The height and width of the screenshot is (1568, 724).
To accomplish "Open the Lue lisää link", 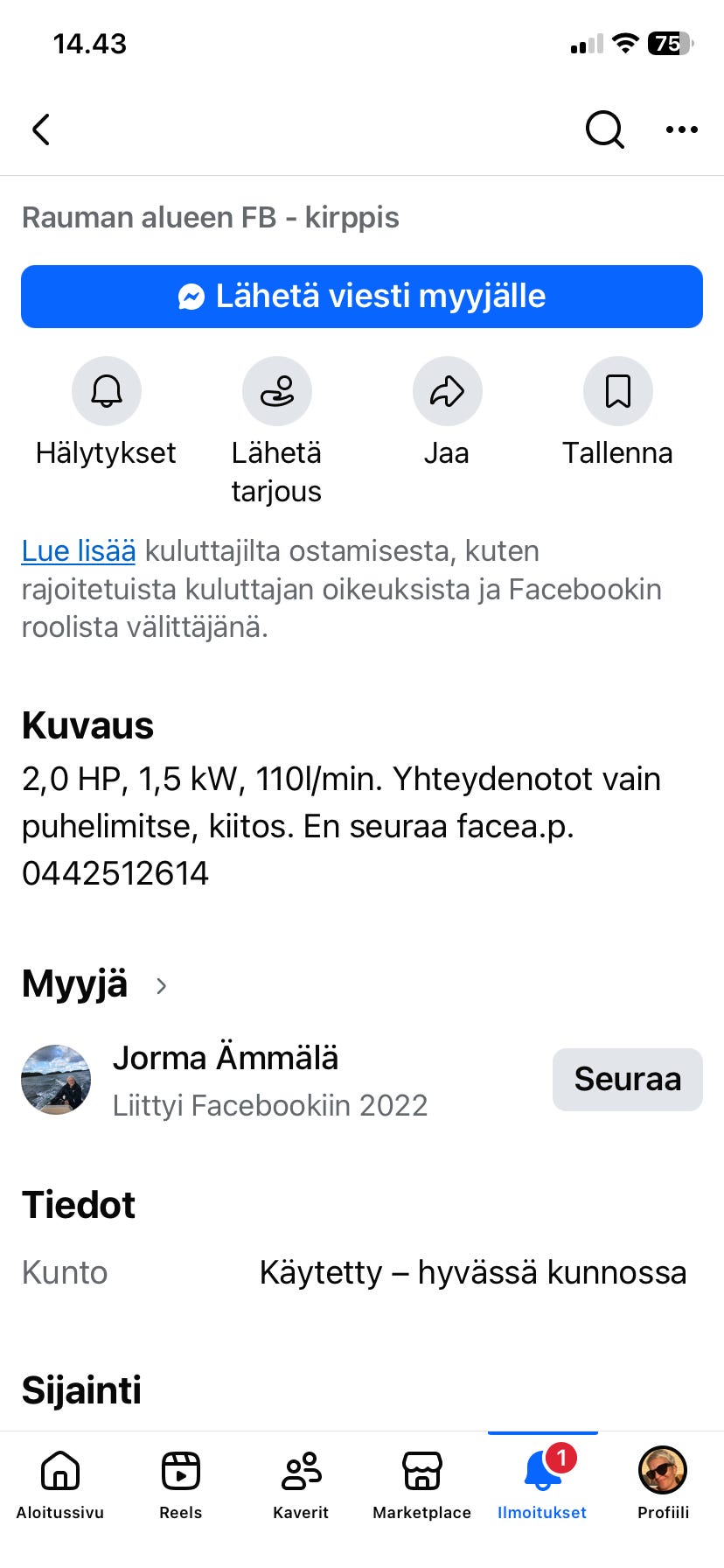I will click(78, 550).
